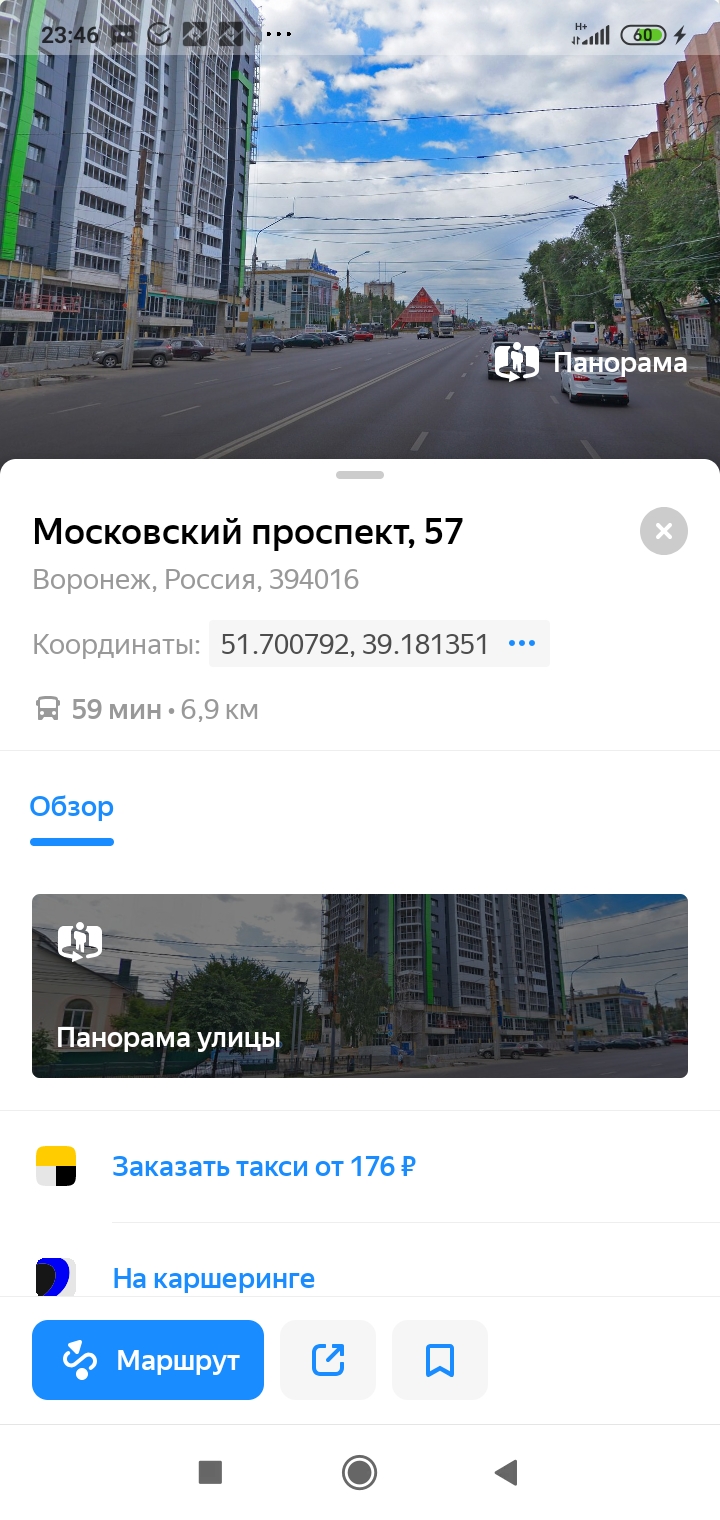This screenshot has height=1520, width=720.
Task: Bookmark this place
Action: click(x=440, y=1360)
